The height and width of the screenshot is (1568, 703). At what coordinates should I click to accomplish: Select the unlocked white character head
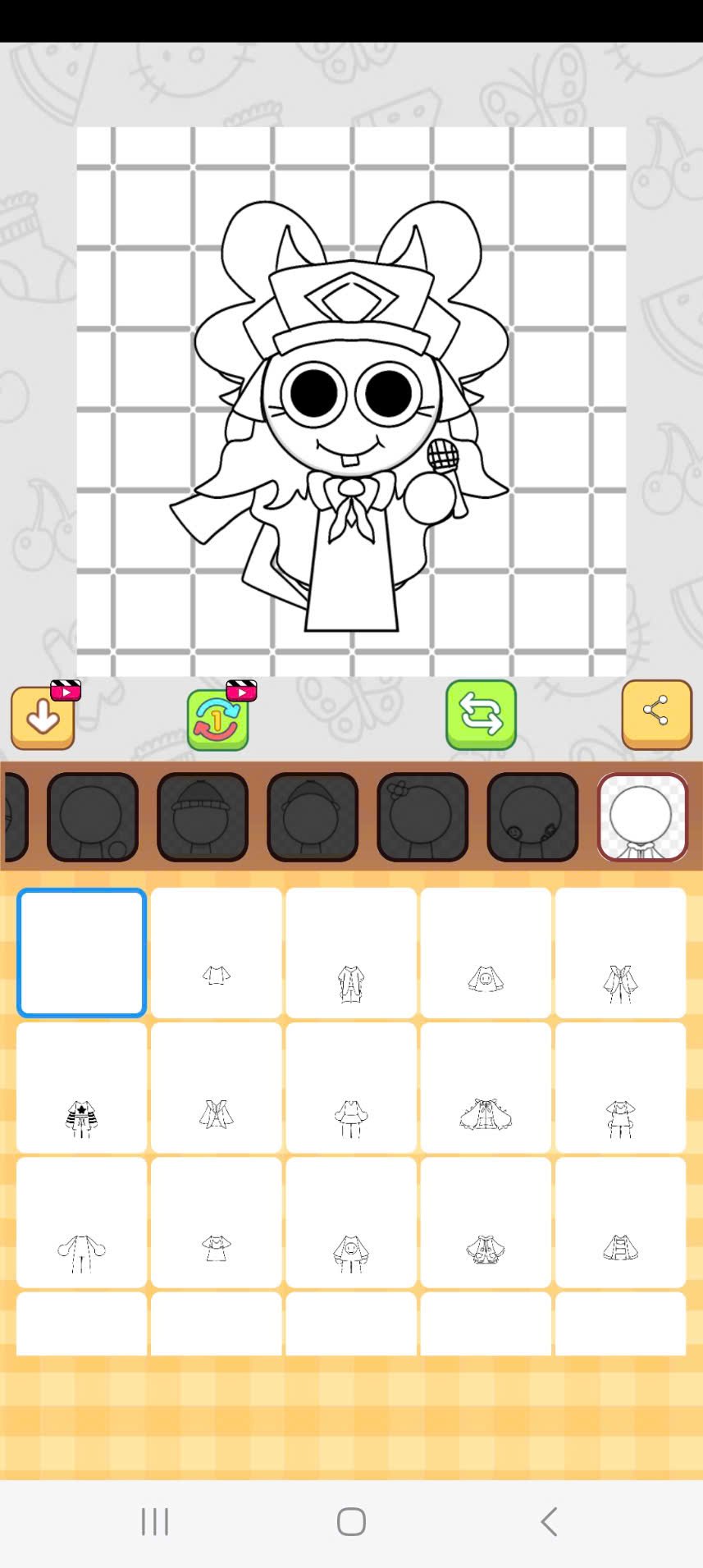click(x=642, y=816)
